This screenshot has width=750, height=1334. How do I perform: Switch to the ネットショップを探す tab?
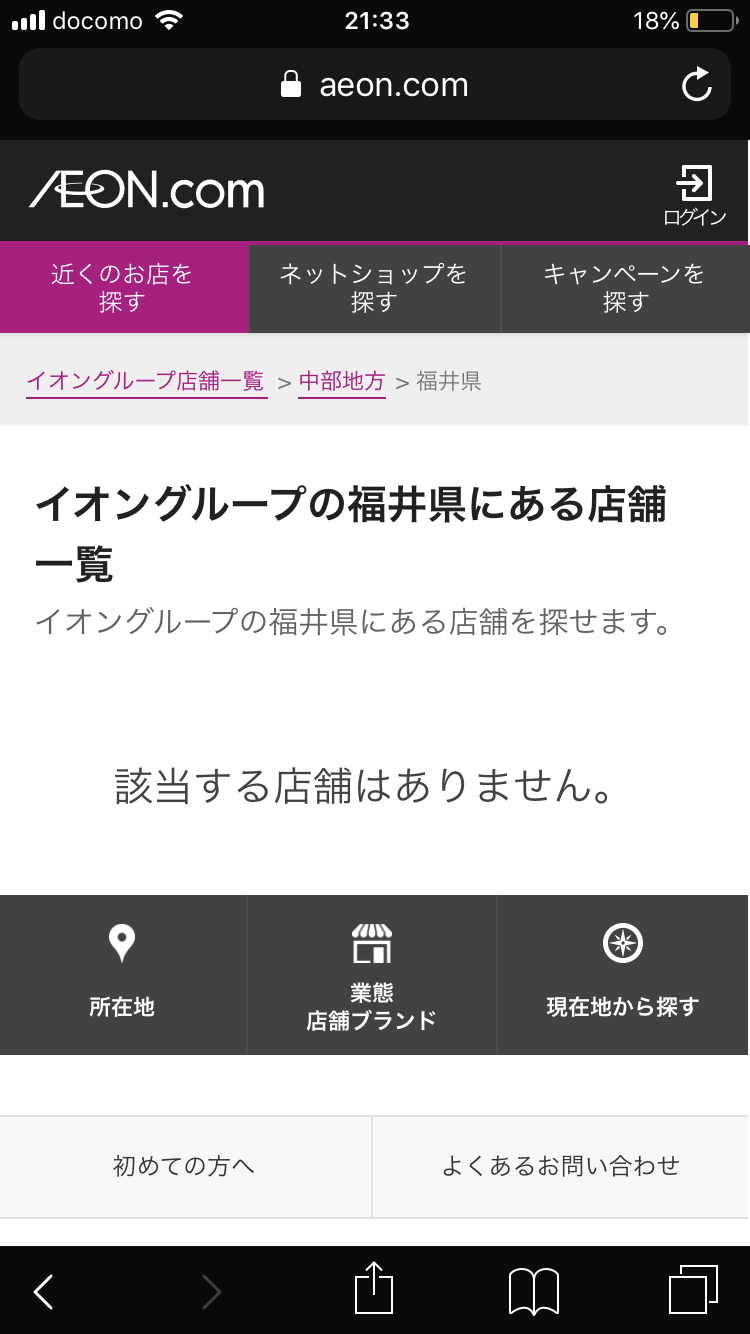tap(374, 288)
